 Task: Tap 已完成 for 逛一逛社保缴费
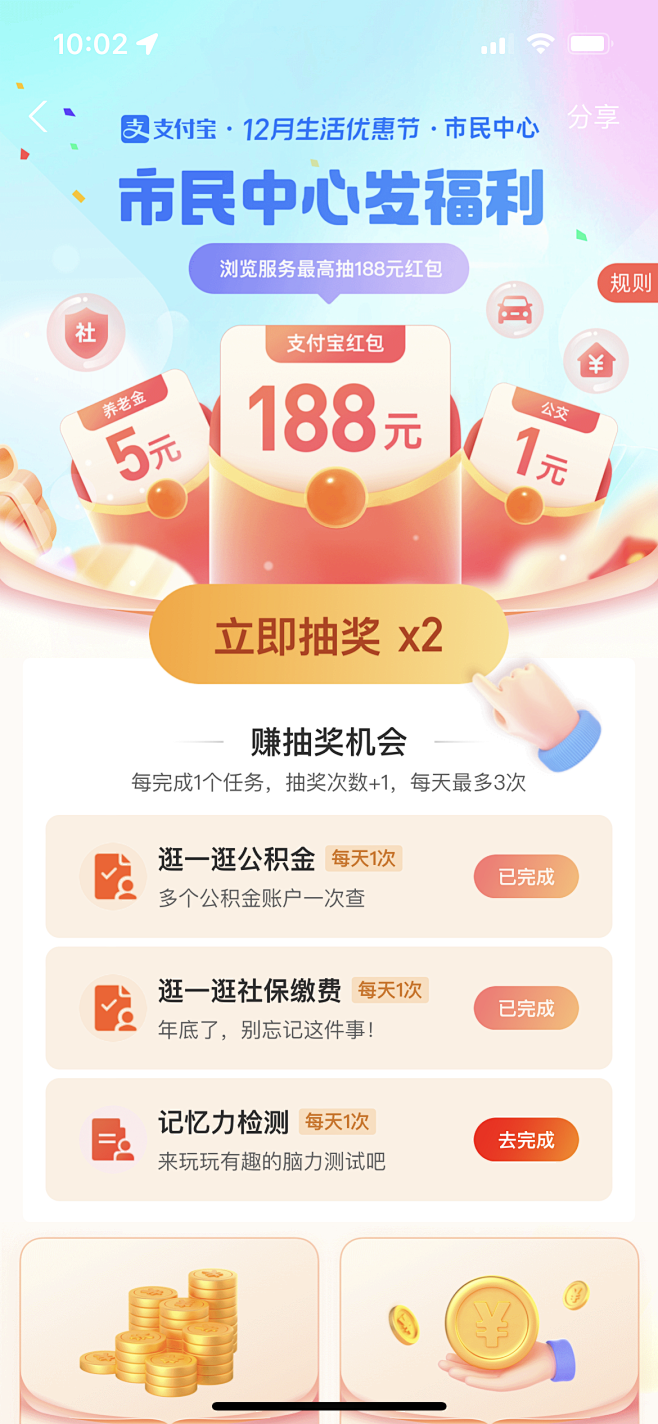point(526,1008)
